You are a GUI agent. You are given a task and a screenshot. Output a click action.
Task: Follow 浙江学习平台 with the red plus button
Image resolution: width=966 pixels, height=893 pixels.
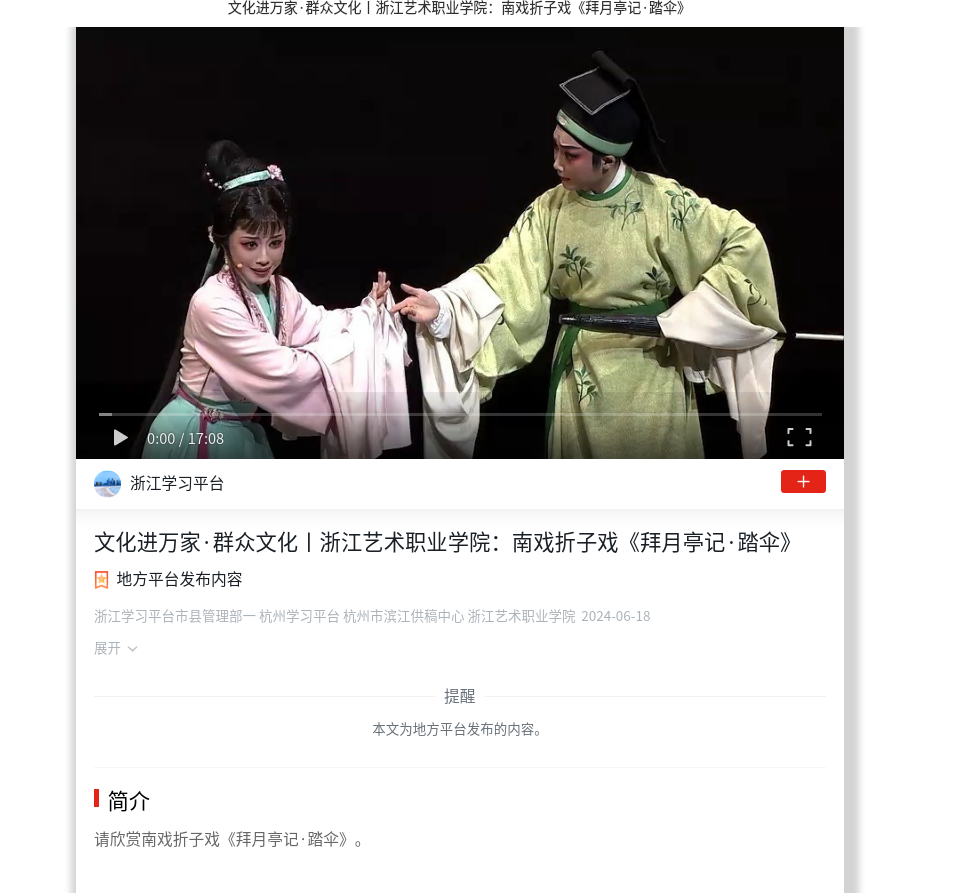[803, 482]
